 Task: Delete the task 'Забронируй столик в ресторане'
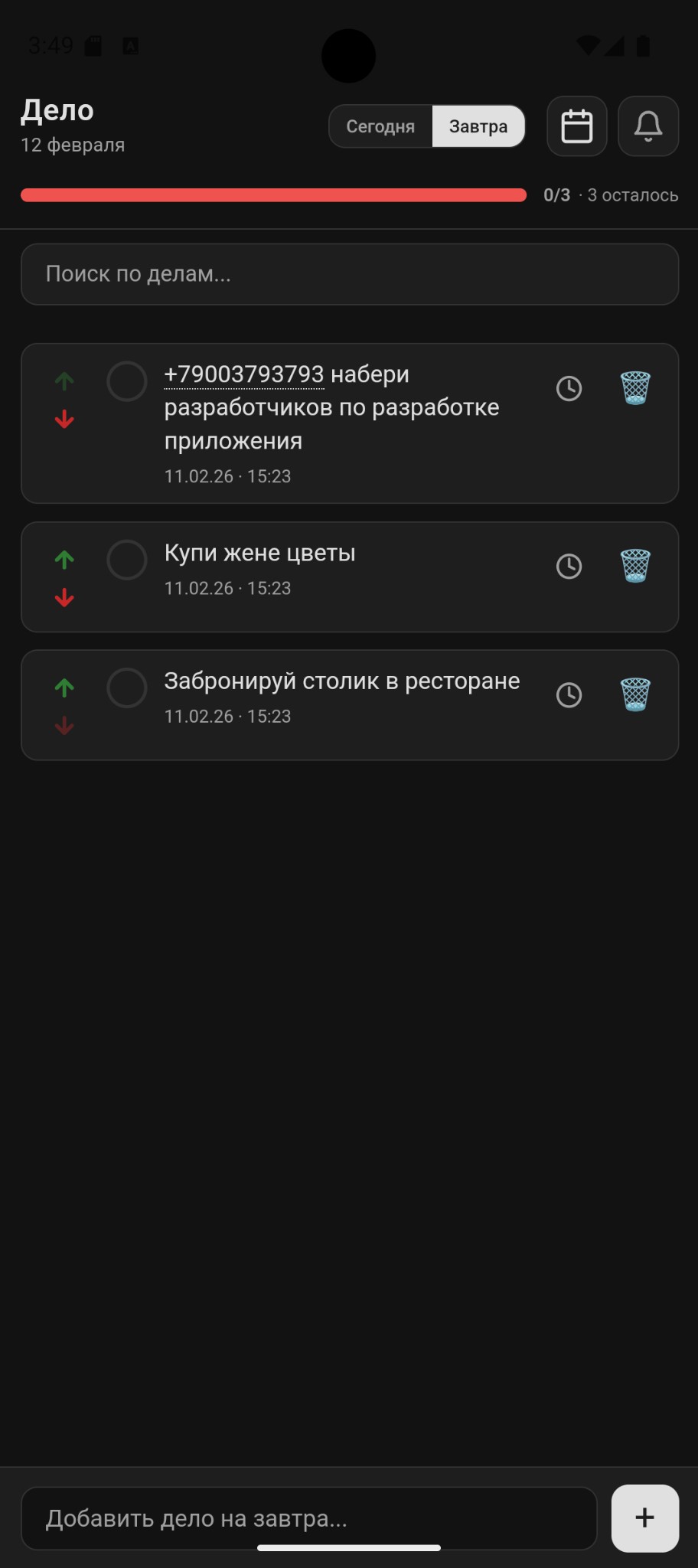(635, 693)
